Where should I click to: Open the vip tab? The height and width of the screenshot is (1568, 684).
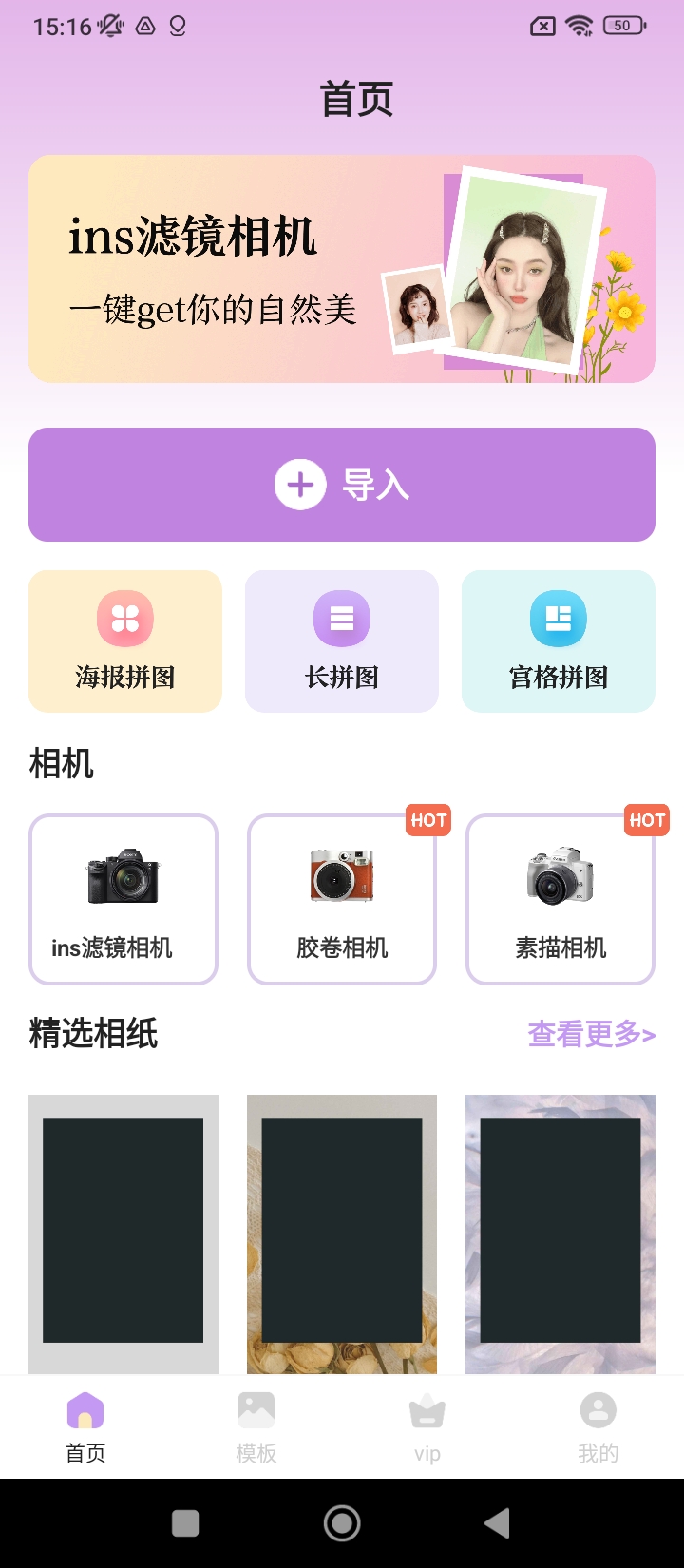click(427, 1427)
